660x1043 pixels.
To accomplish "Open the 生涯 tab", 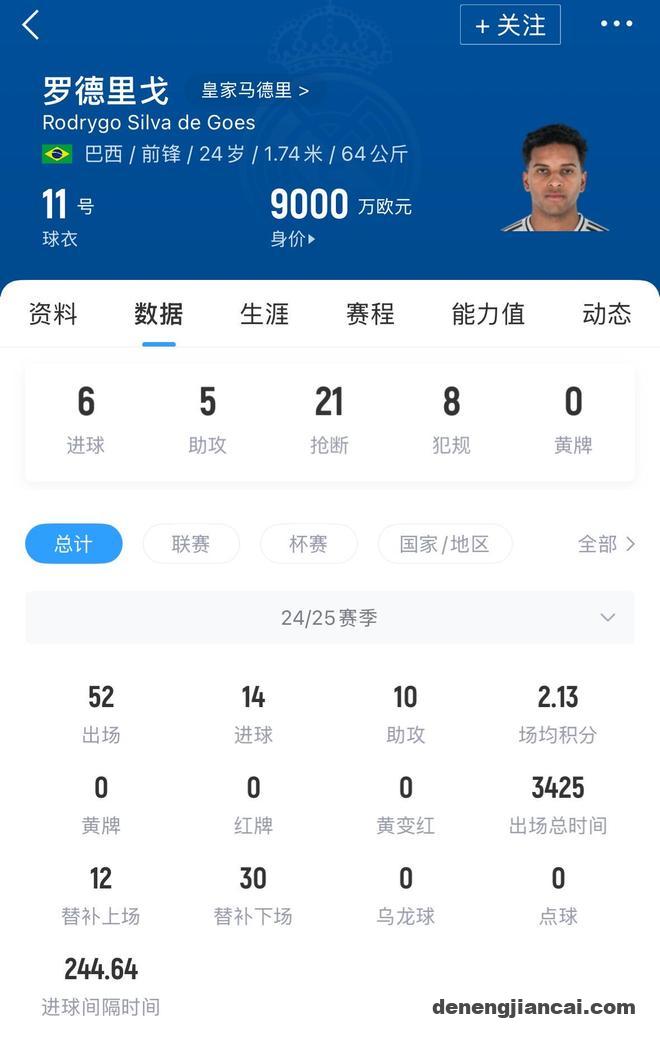I will 264,314.
